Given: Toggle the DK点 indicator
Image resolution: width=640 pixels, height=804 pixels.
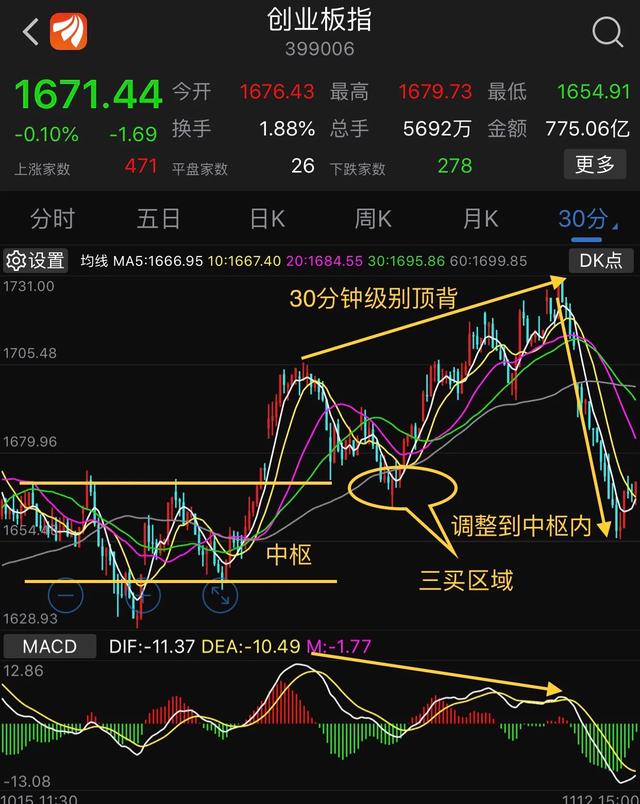Looking at the screenshot, I should tap(600, 261).
